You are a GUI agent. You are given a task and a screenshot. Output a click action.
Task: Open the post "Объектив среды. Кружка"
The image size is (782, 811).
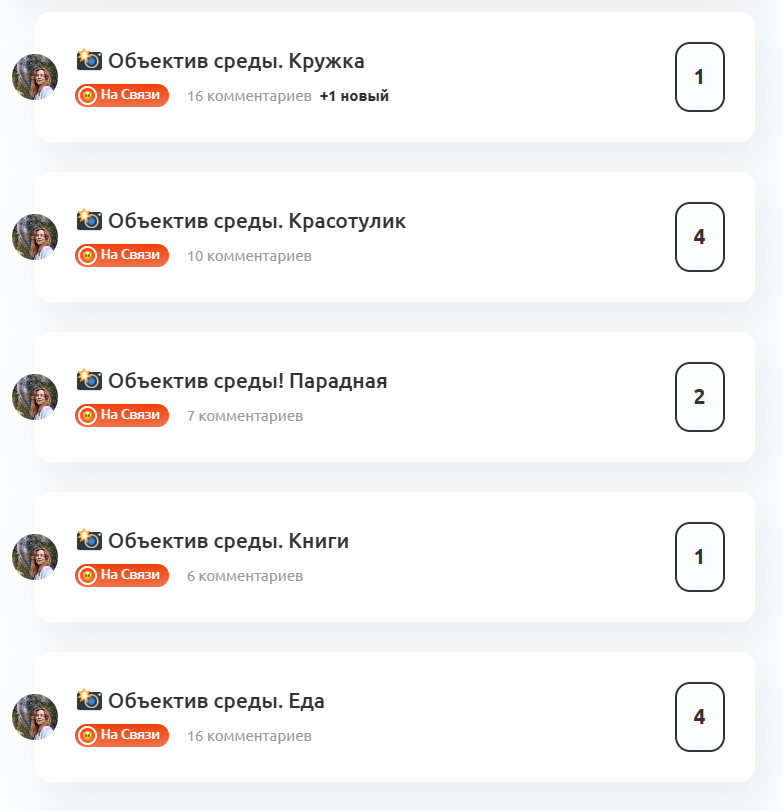(x=236, y=62)
